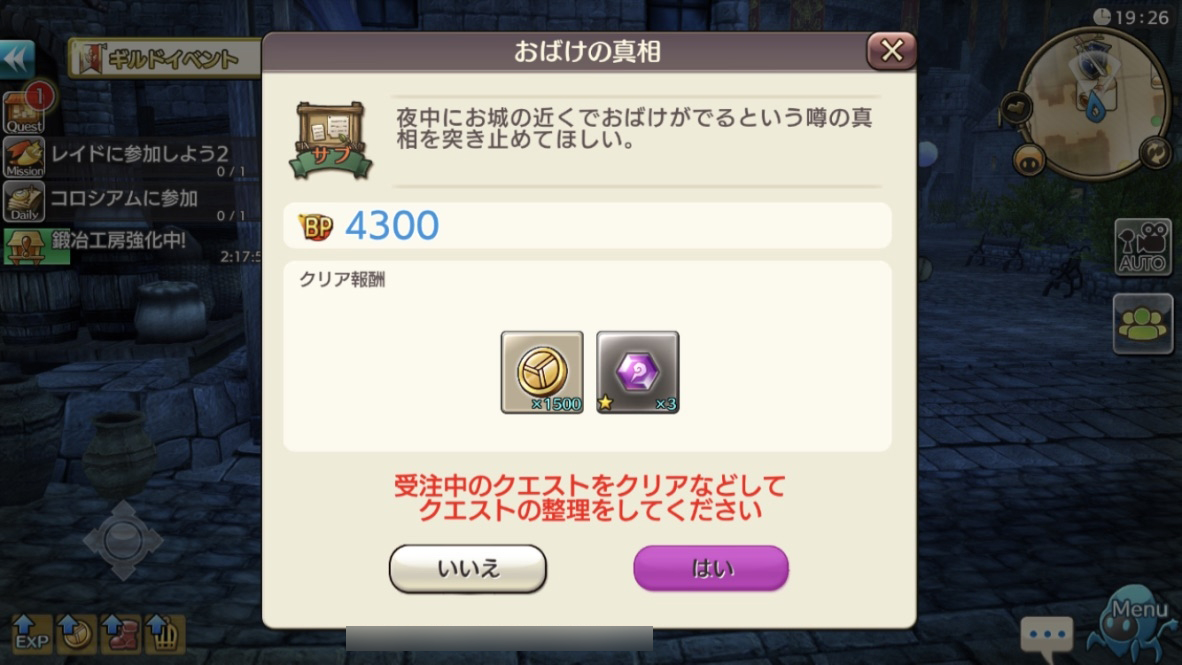
Task: View the purple gem reward item
Action: point(638,372)
